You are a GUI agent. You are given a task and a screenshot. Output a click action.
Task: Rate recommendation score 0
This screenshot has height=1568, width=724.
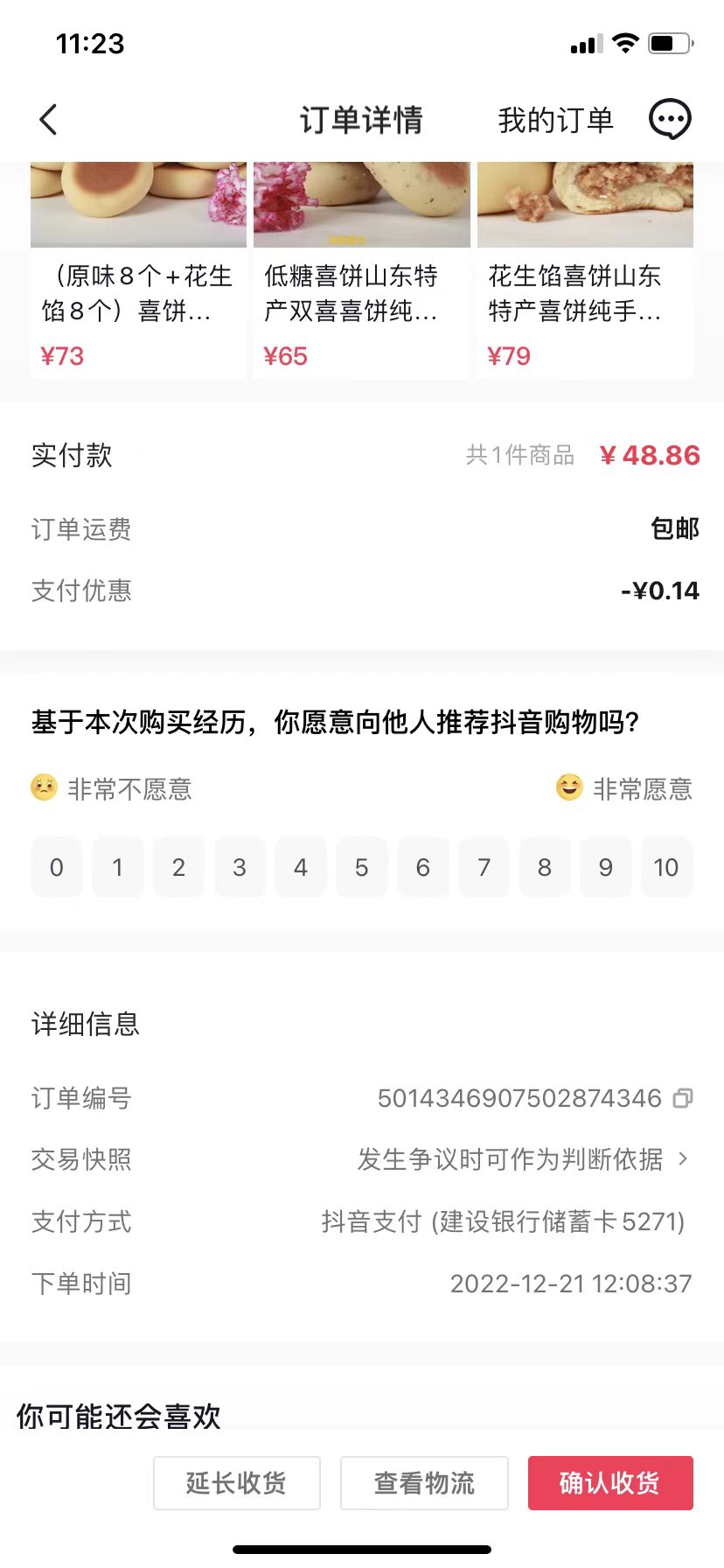[x=57, y=867]
